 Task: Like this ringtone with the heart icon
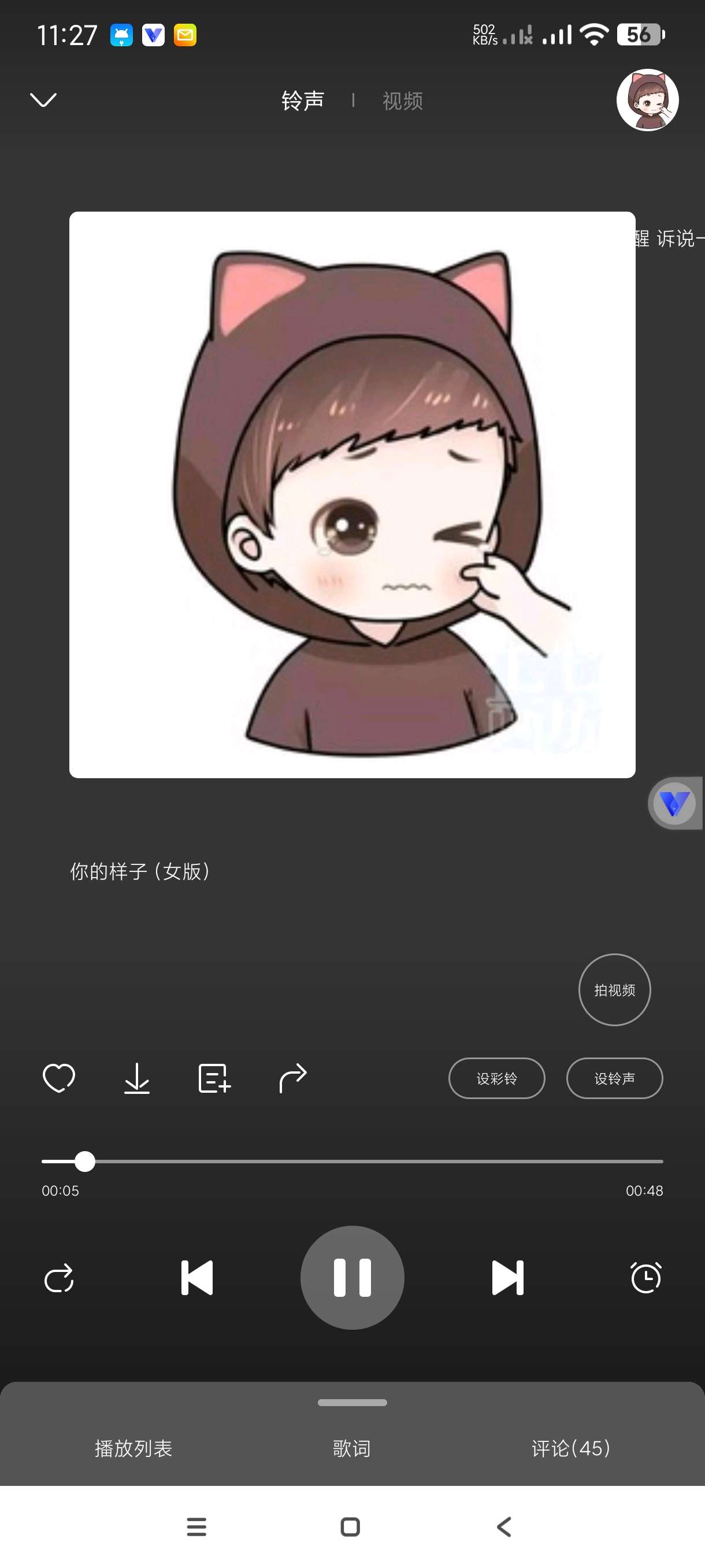[59, 1078]
